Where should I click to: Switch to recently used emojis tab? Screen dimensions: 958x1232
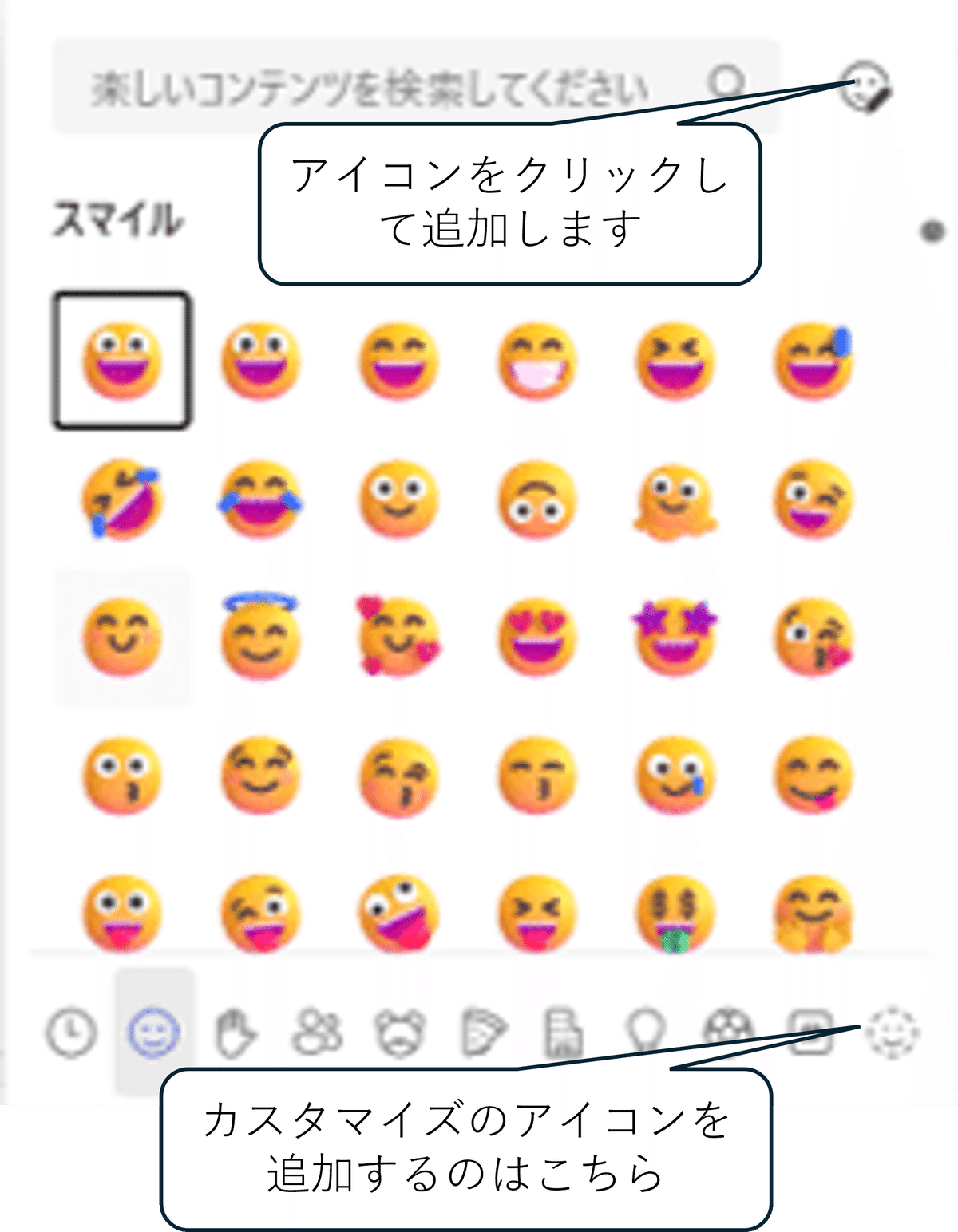(72, 1033)
